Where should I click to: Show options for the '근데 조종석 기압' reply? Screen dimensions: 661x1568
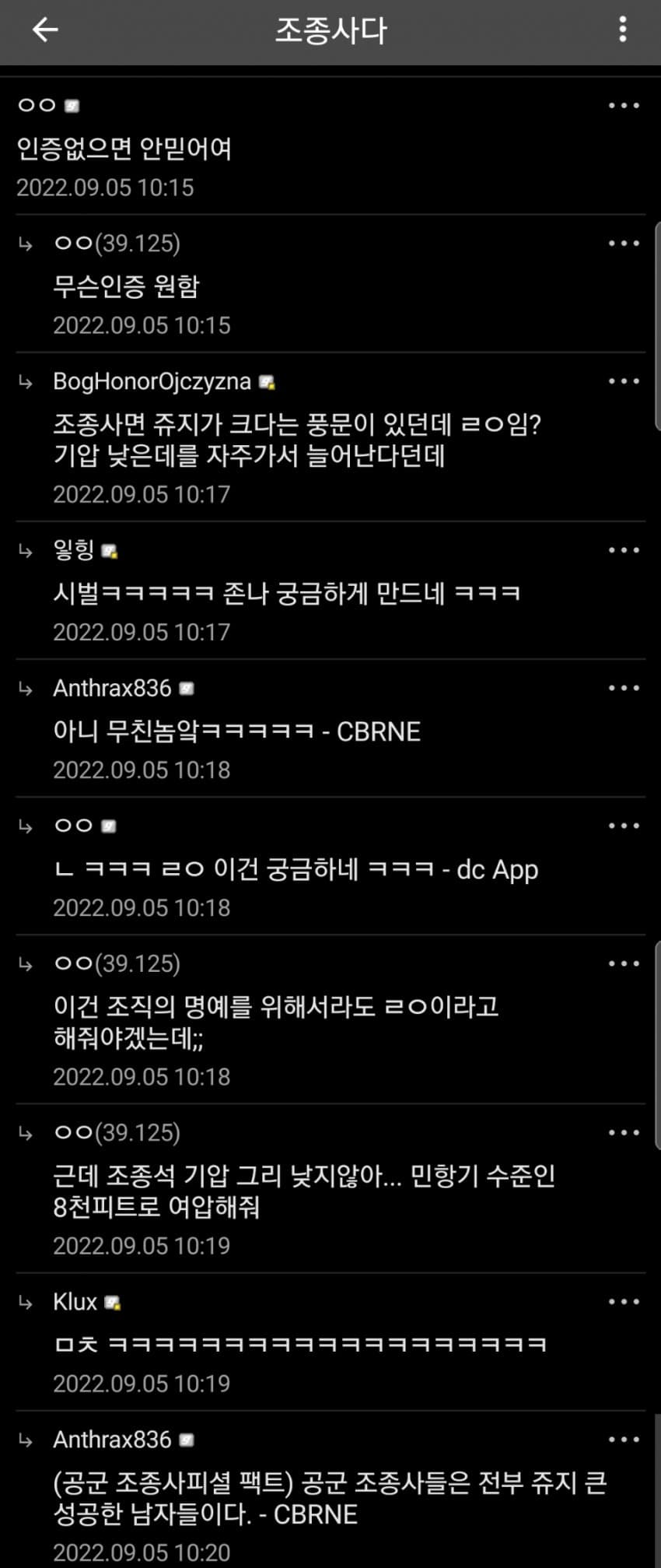624,1132
